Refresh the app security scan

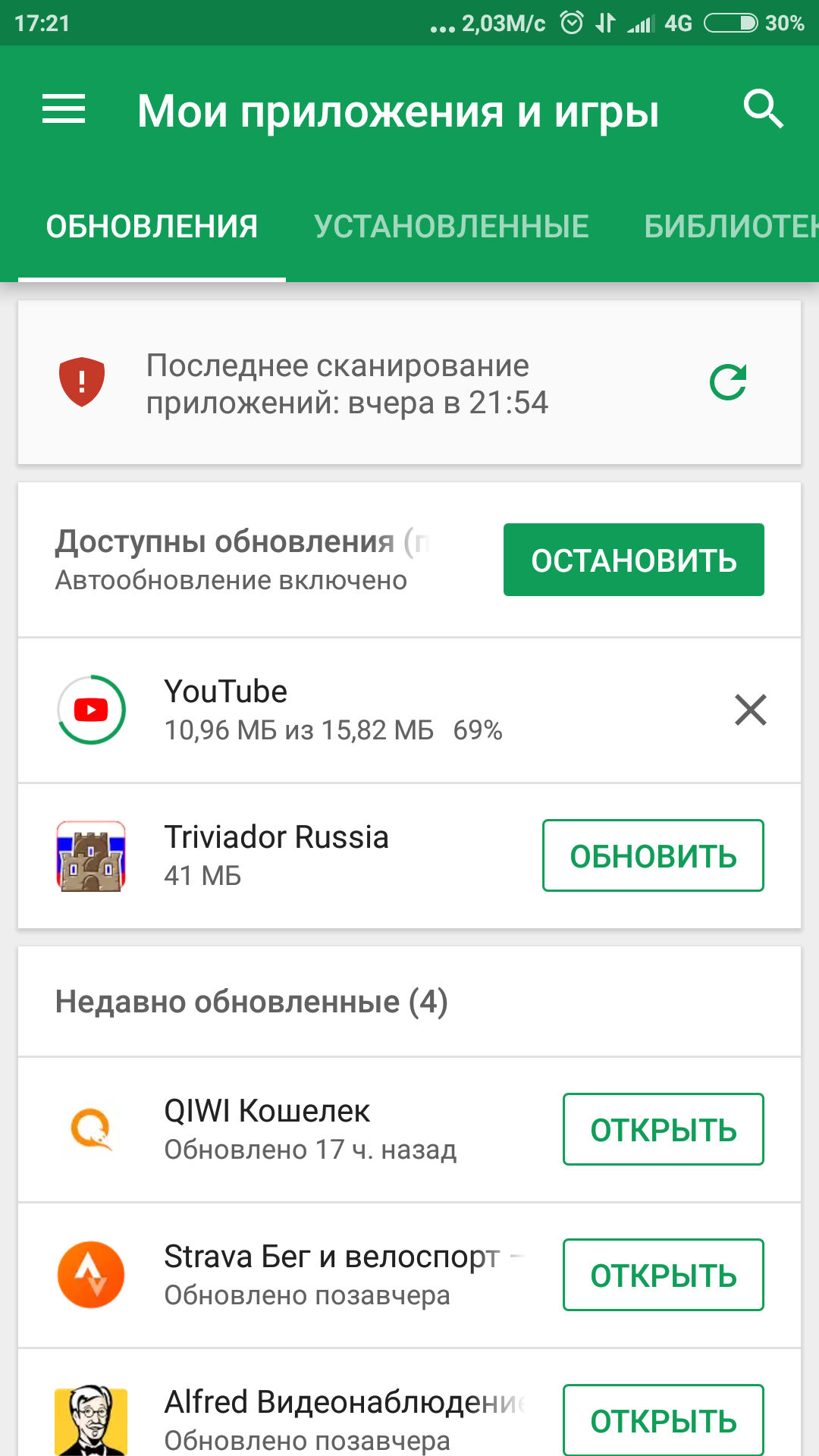[x=728, y=382]
